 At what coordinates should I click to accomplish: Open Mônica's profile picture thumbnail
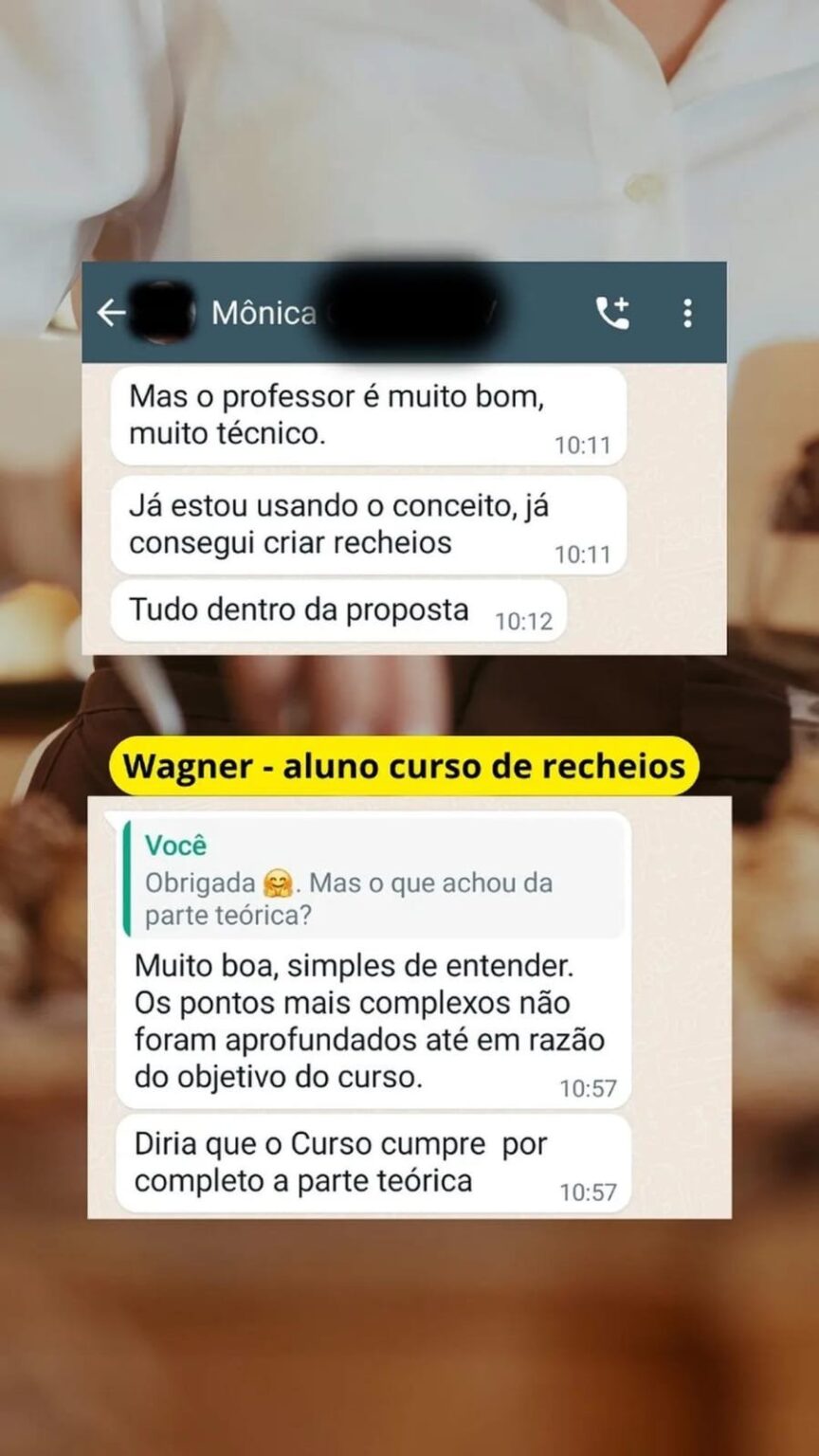pos(163,313)
